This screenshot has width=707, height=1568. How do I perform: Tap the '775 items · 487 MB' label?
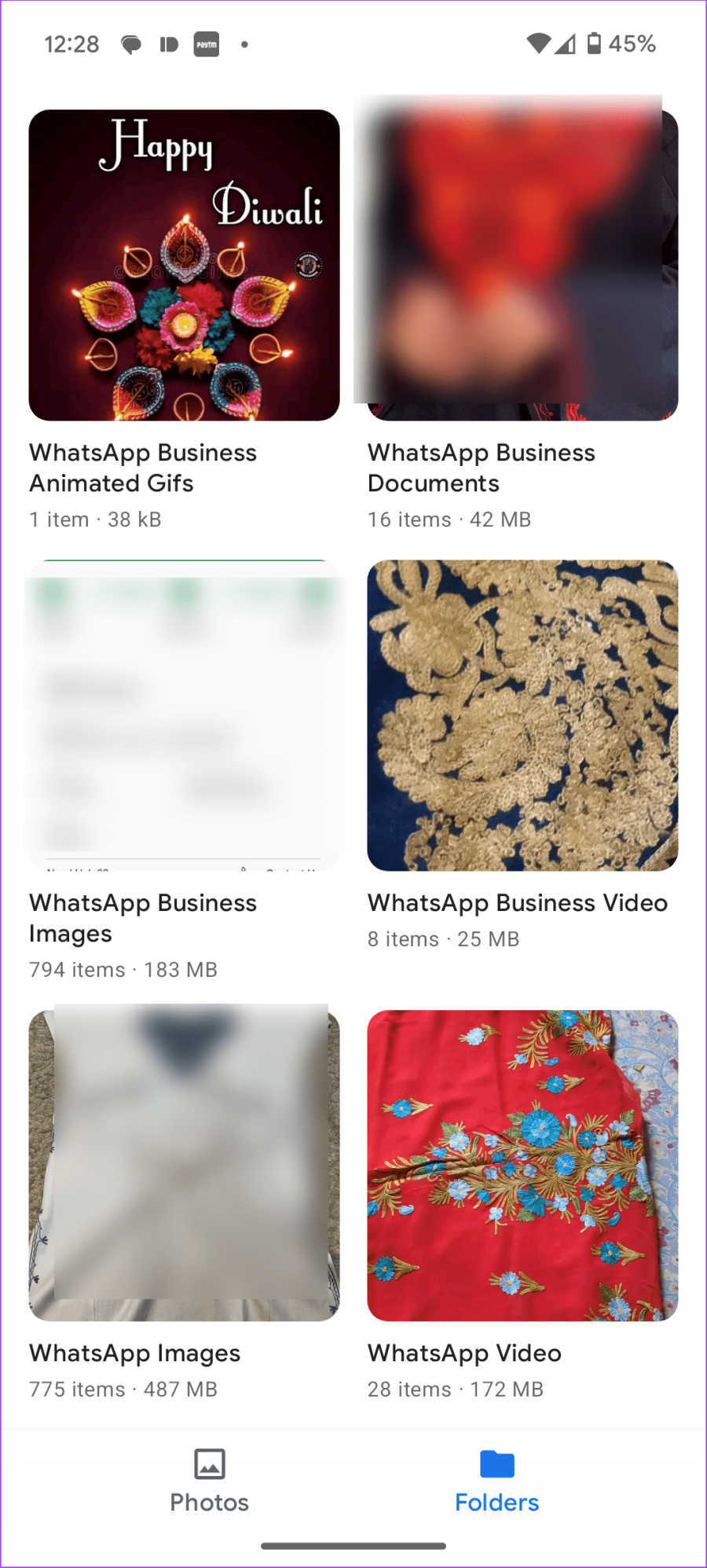[123, 1389]
